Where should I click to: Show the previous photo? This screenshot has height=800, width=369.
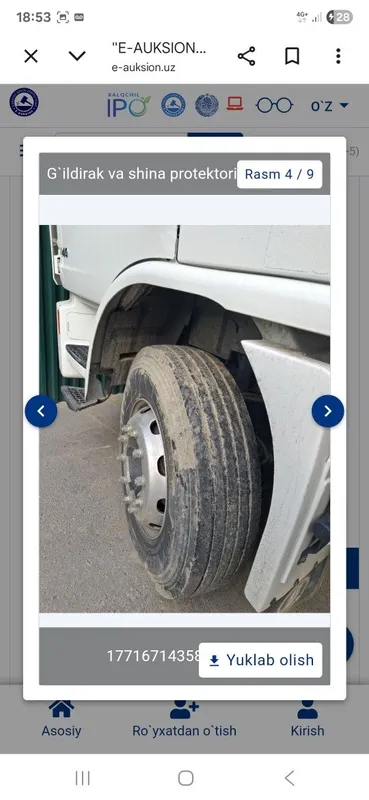click(x=41, y=411)
